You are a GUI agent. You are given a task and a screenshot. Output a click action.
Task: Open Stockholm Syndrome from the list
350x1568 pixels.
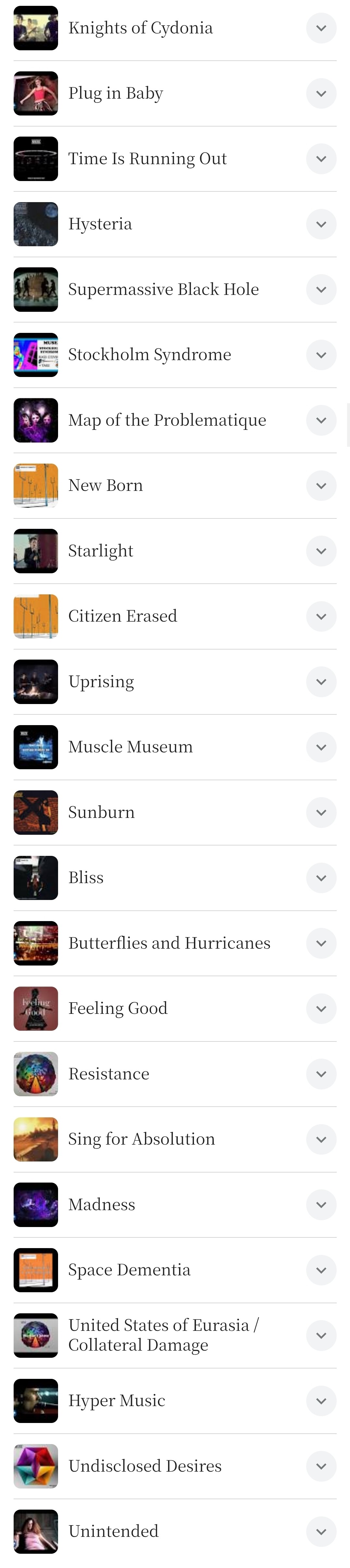[149, 355]
